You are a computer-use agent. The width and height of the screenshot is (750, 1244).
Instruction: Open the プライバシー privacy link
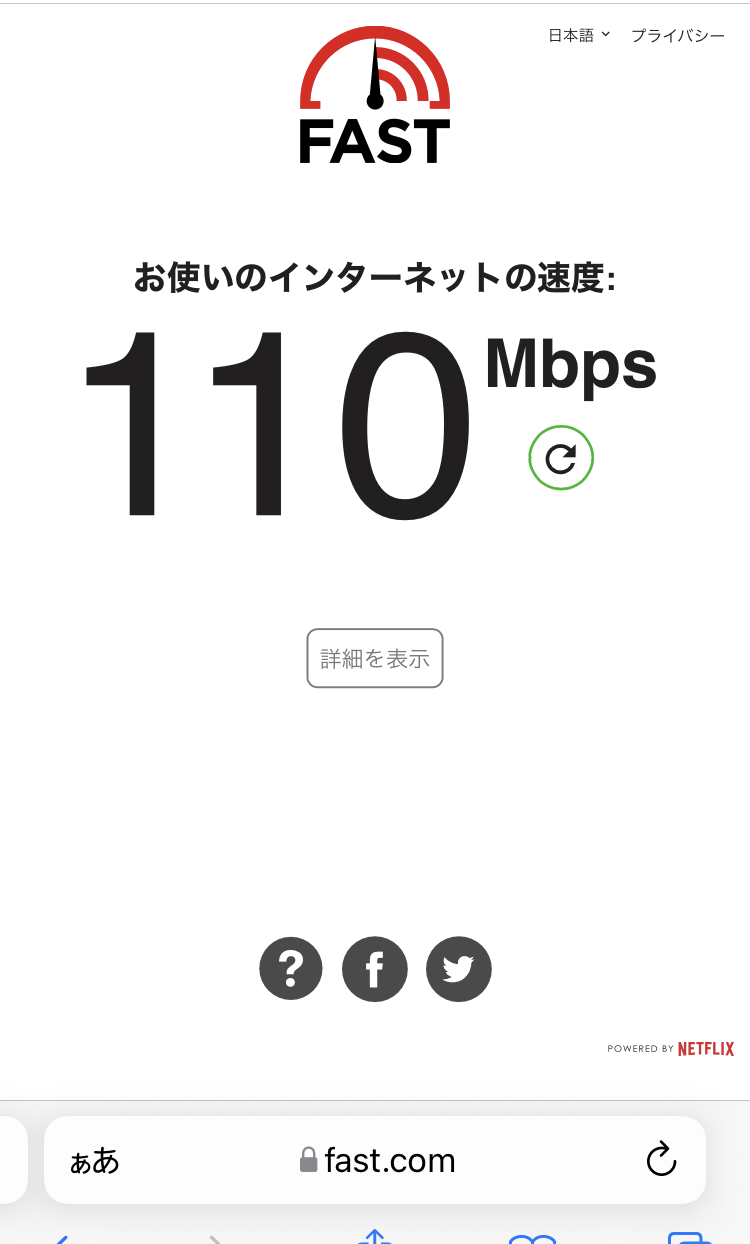(677, 36)
